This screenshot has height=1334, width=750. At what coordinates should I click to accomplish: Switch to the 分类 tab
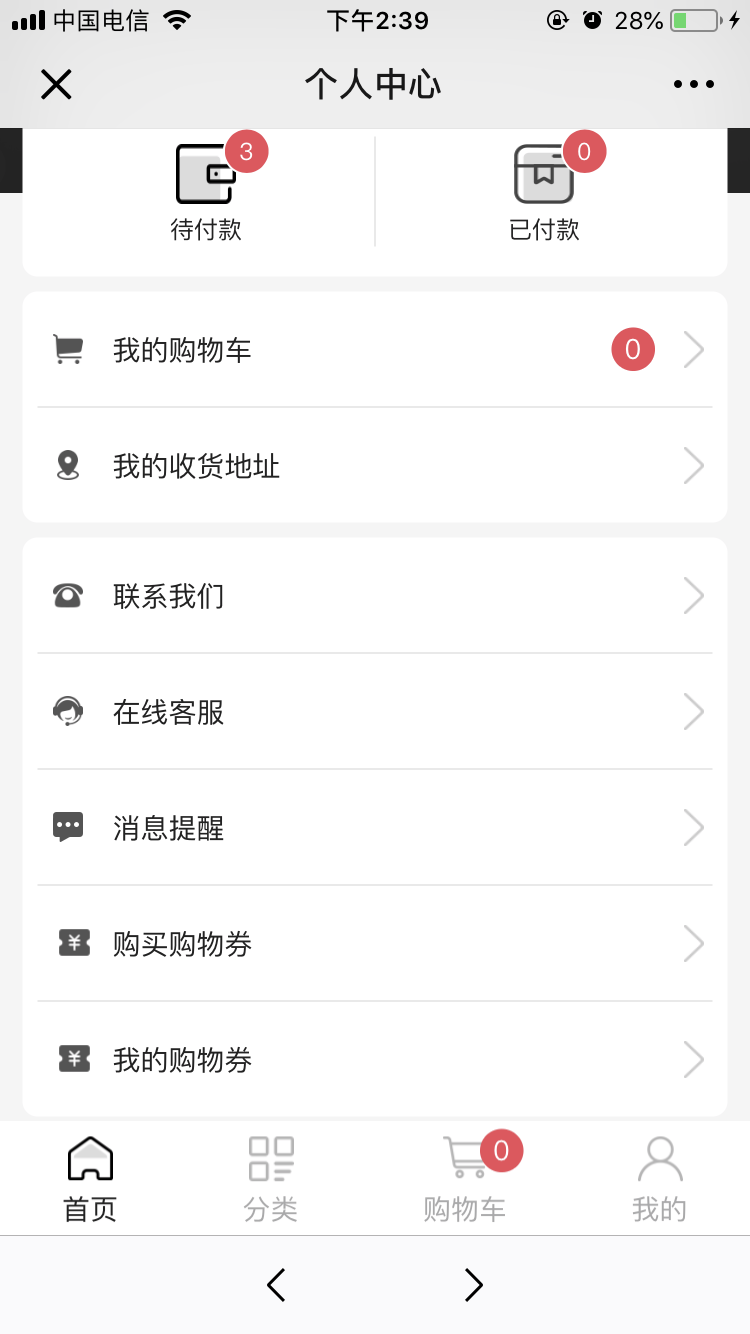click(271, 1180)
